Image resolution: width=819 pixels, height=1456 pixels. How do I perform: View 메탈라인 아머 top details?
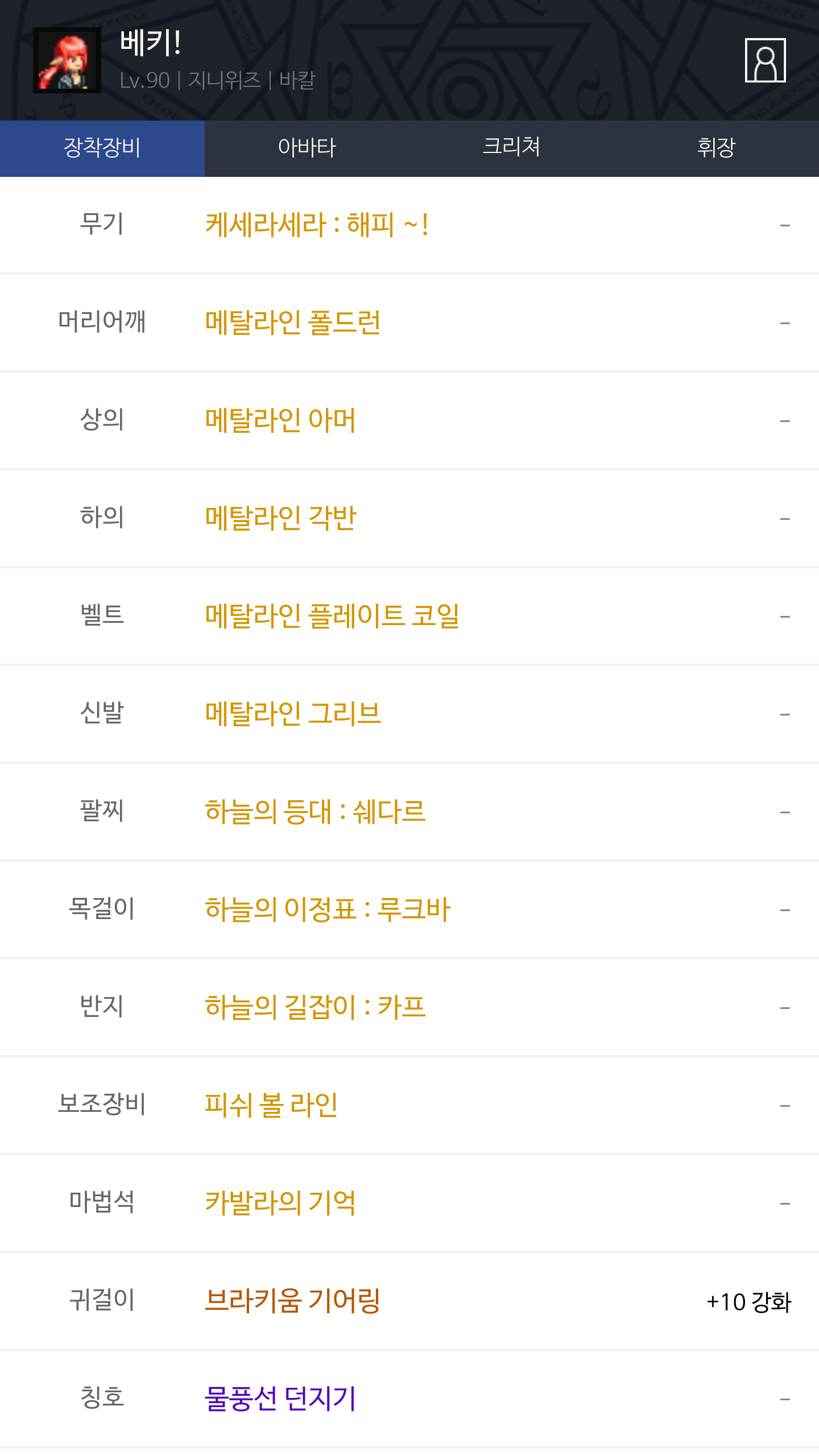coord(280,421)
